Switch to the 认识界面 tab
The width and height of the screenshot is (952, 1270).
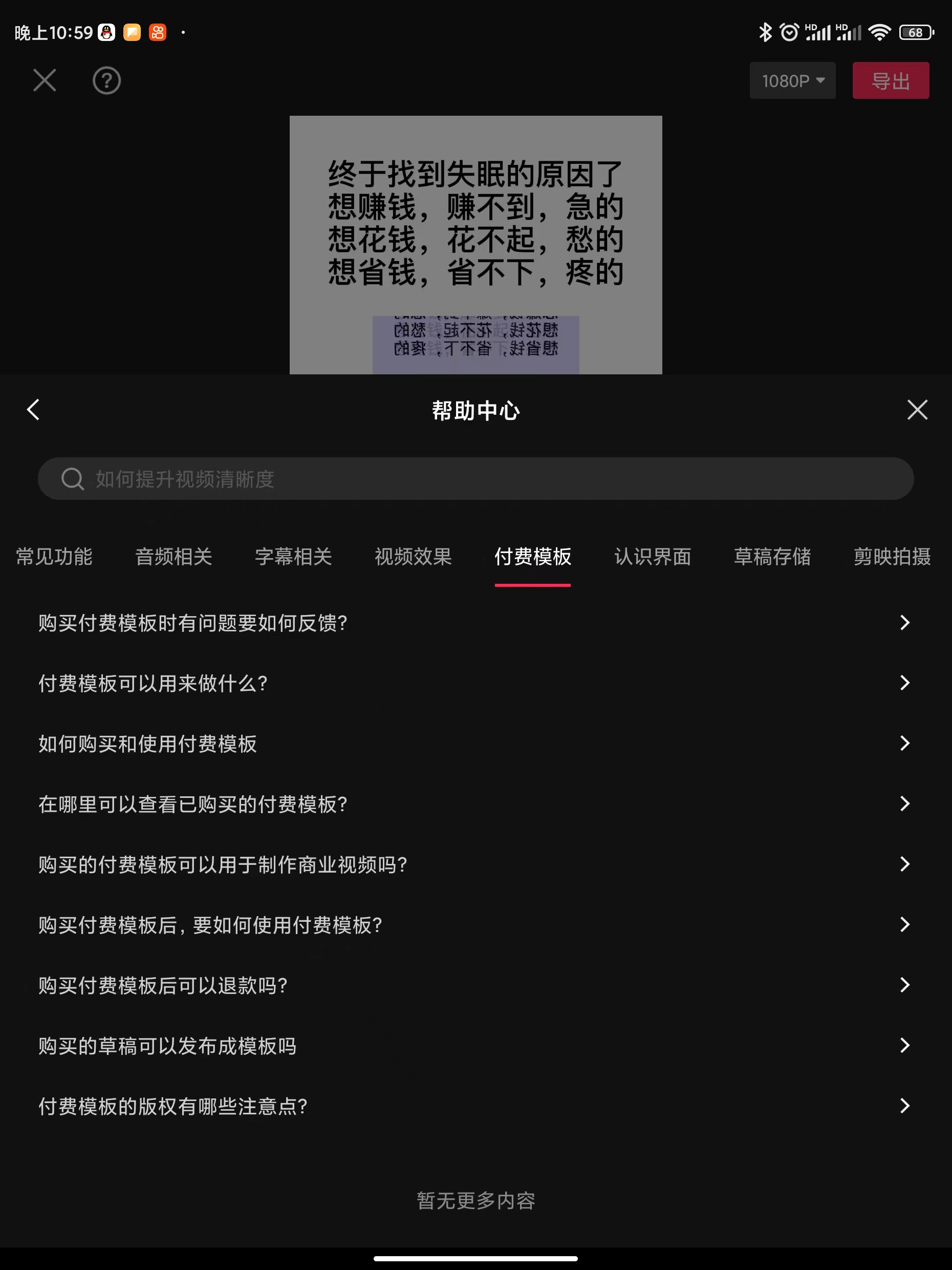pyautogui.click(x=653, y=556)
